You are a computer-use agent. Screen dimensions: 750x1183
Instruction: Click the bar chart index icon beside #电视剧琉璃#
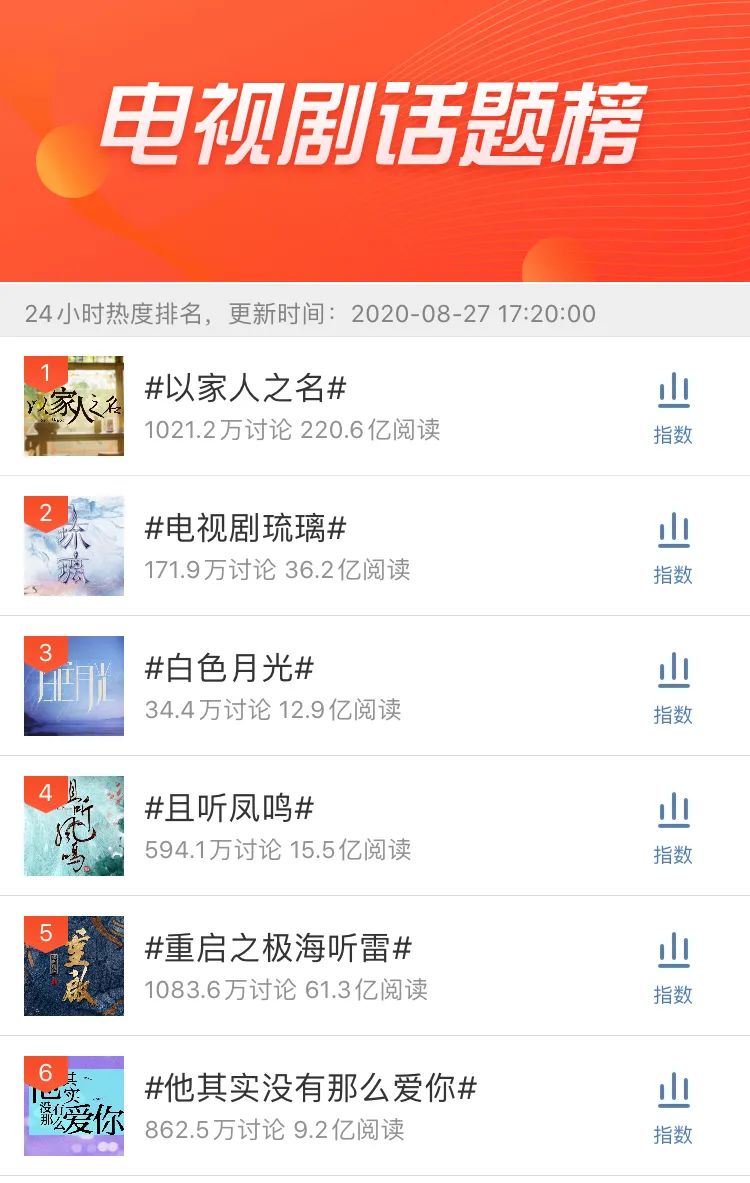pyautogui.click(x=674, y=535)
